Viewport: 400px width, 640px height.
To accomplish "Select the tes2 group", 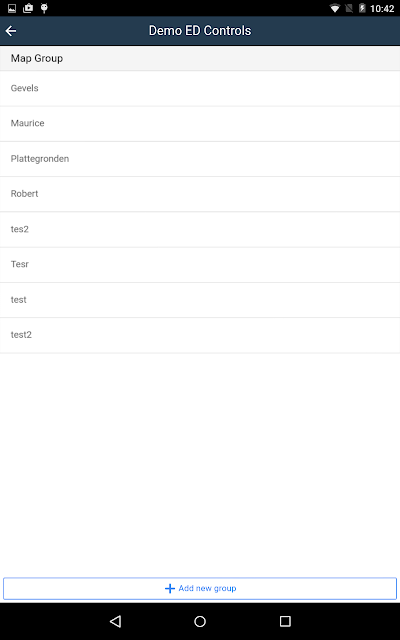I will click(200, 229).
